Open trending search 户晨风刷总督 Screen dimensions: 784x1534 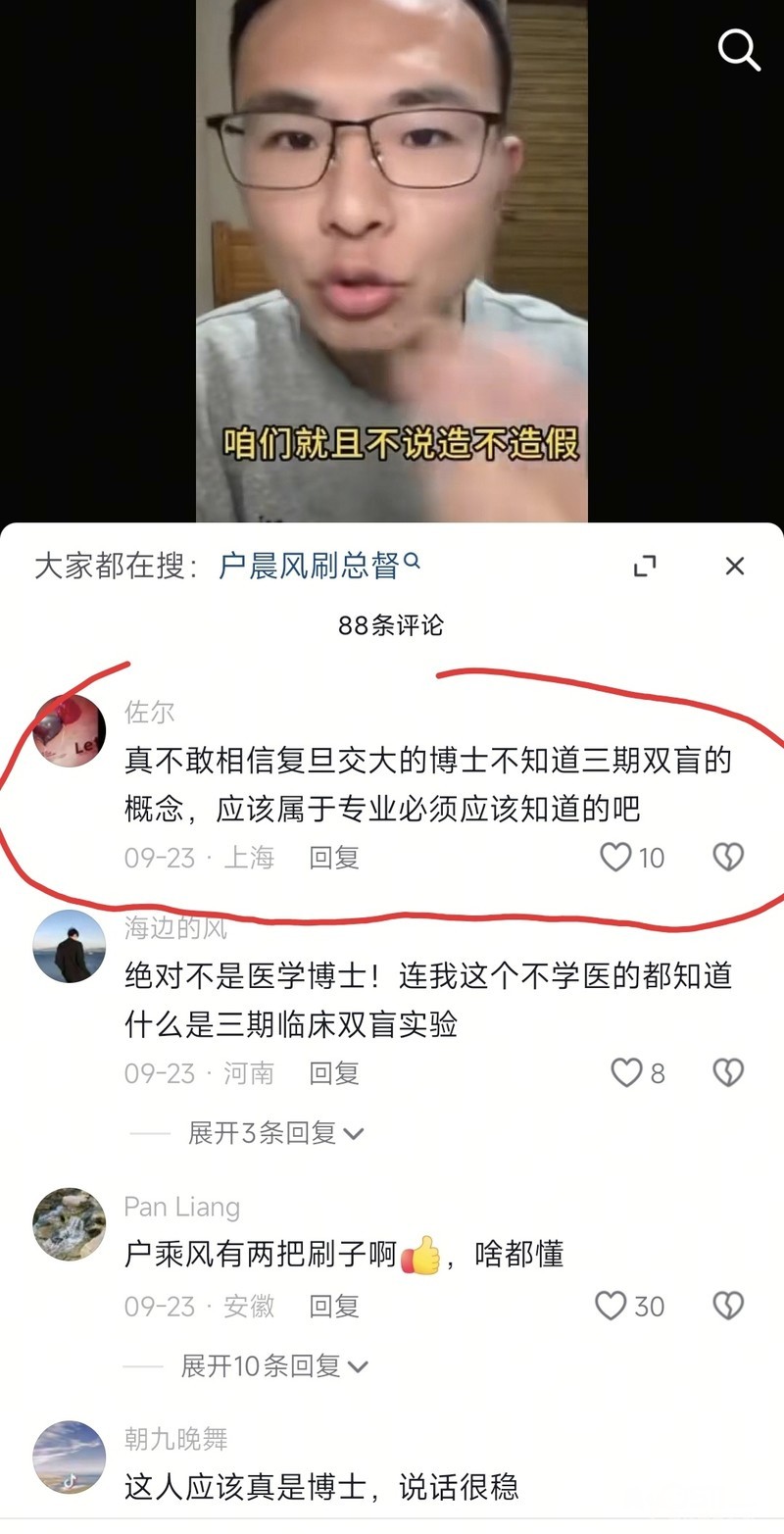coord(319,566)
